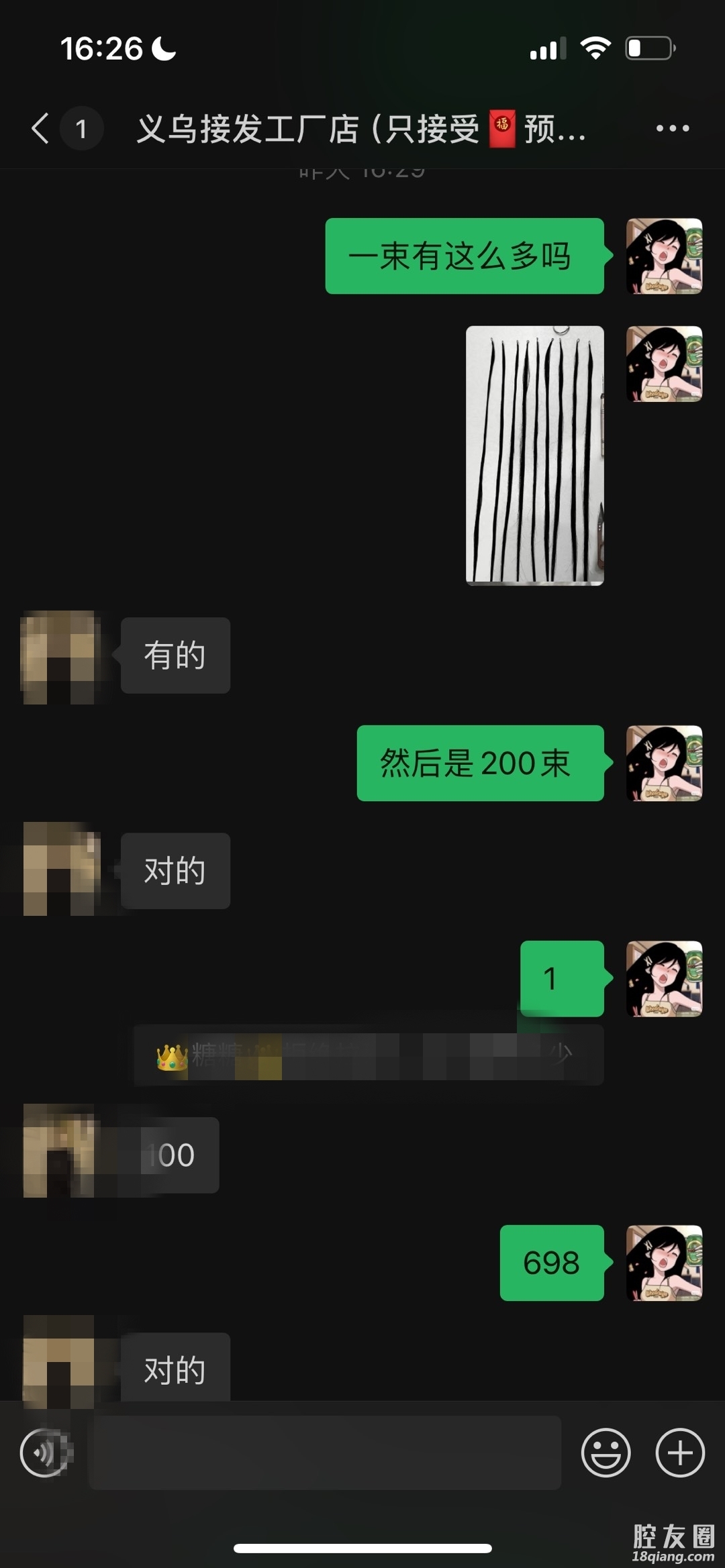Open the hair bundles photo

534,455
